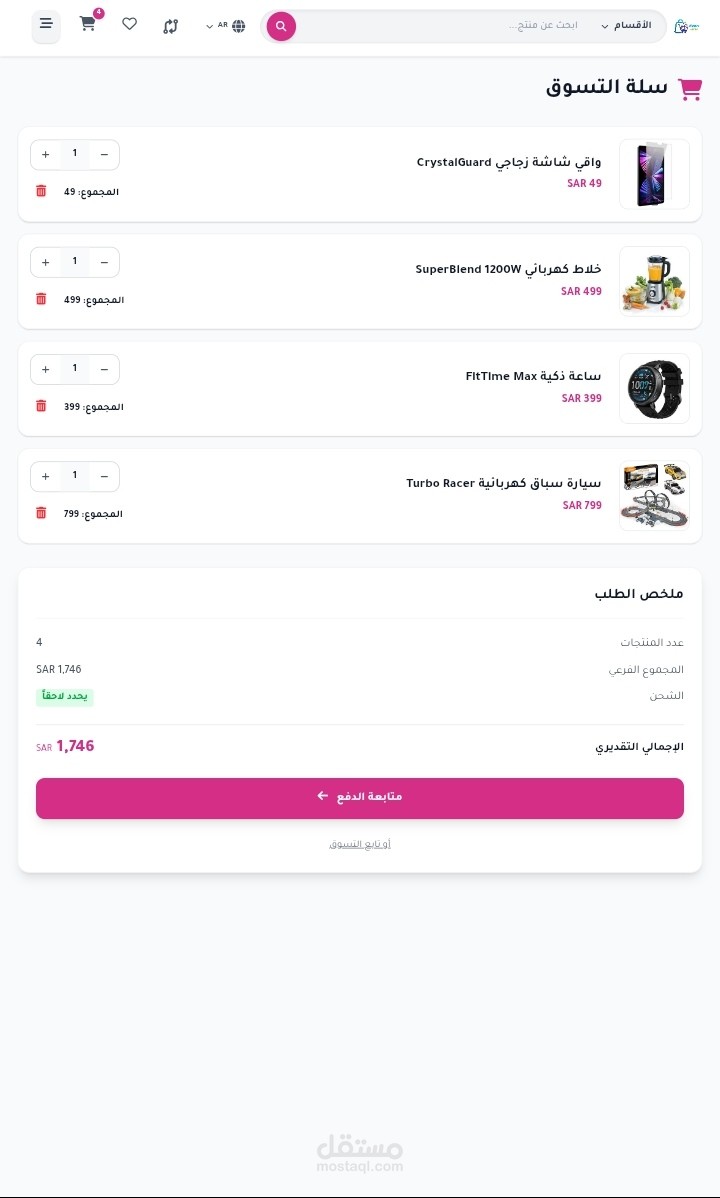720x1198 pixels.
Task: Delete Turbo Racer car from cart
Action: coord(41,513)
